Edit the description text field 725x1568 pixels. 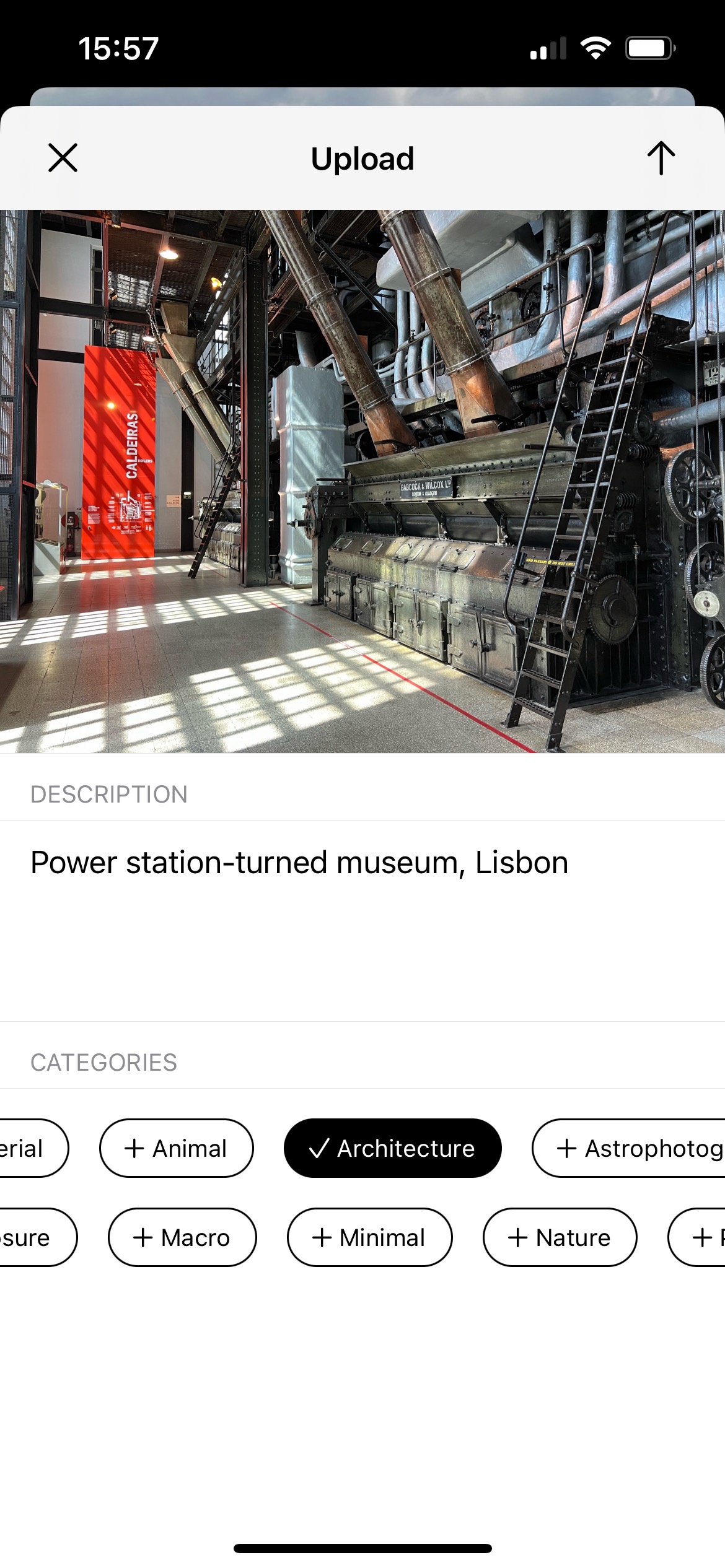tap(362, 921)
